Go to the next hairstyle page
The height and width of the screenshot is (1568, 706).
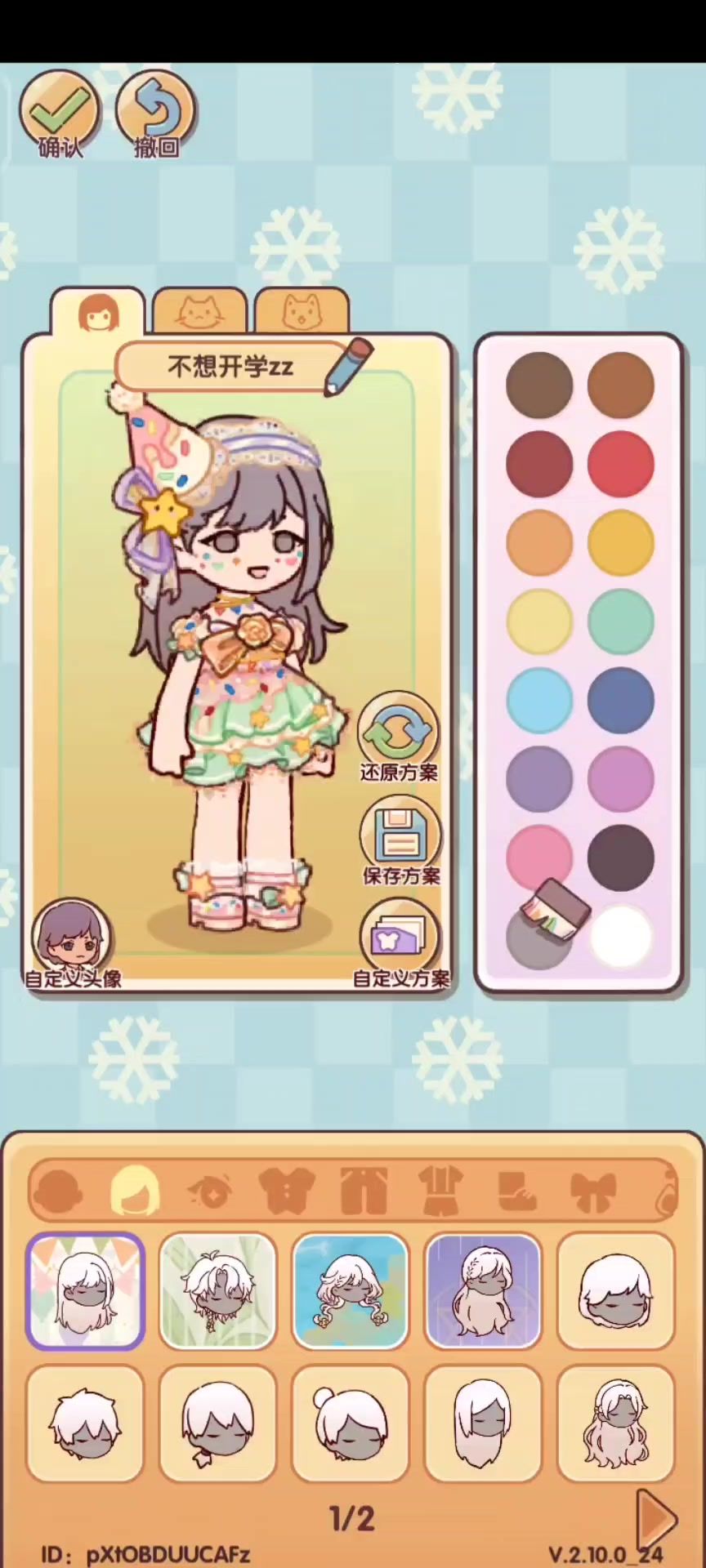655,1517
